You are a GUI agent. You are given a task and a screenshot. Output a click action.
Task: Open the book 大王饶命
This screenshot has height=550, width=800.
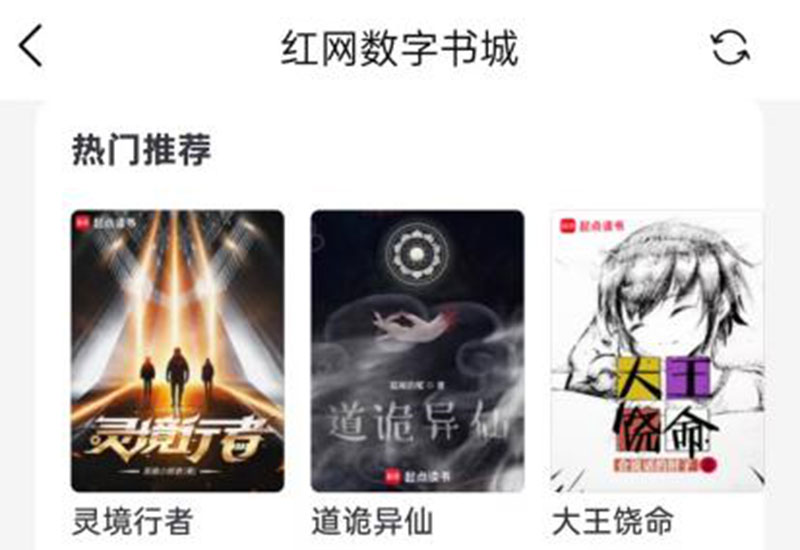coord(657,350)
